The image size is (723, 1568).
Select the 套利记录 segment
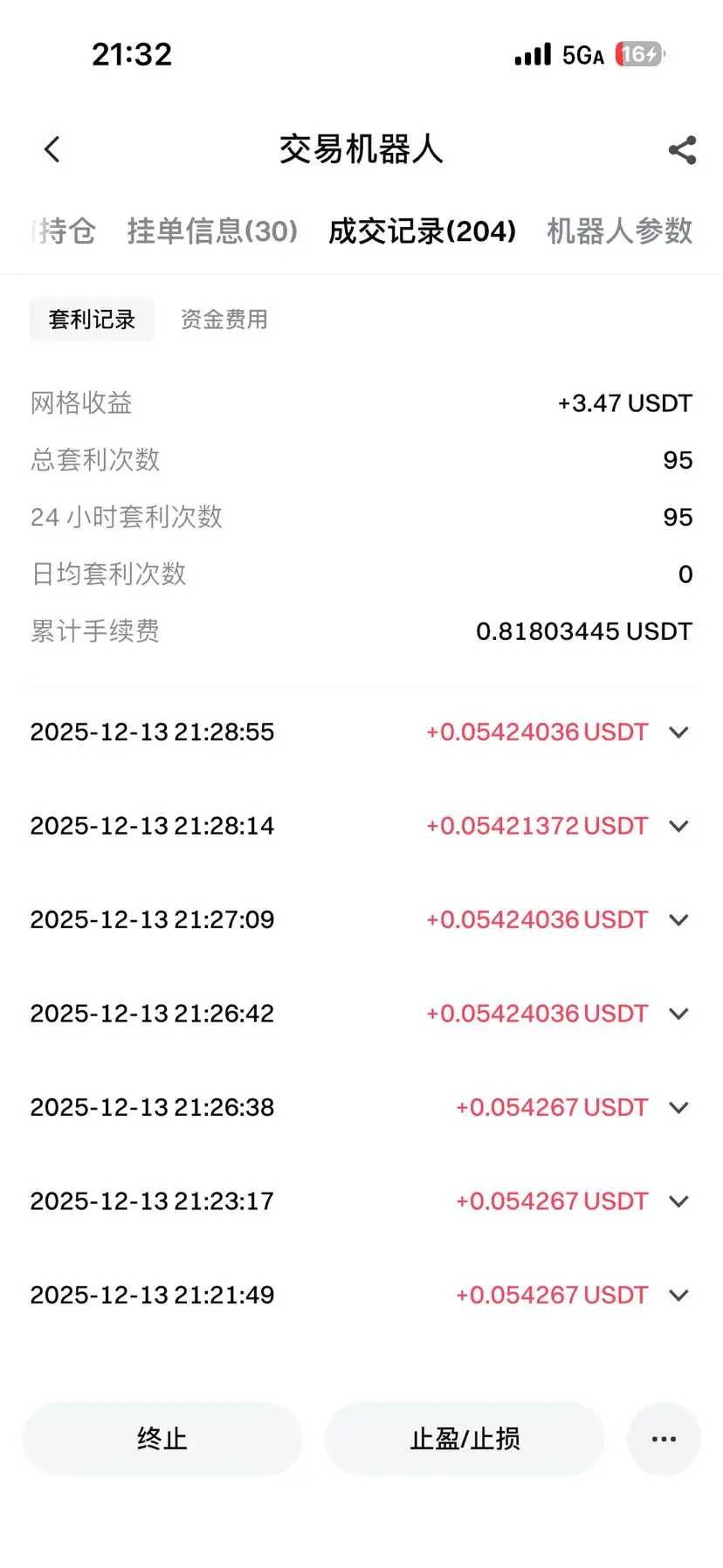pos(92,320)
